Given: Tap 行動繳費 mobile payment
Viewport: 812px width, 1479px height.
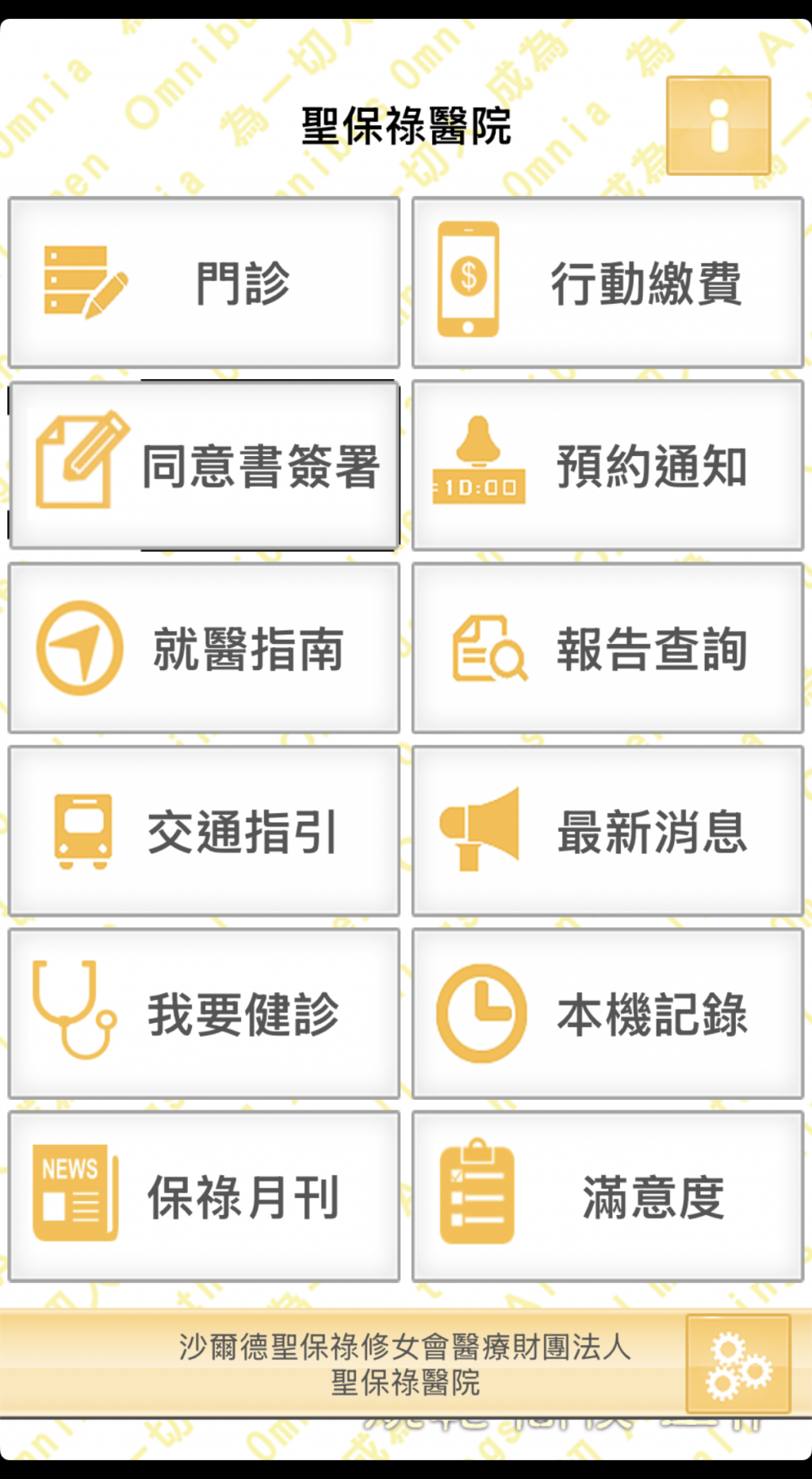Looking at the screenshot, I should point(608,283).
